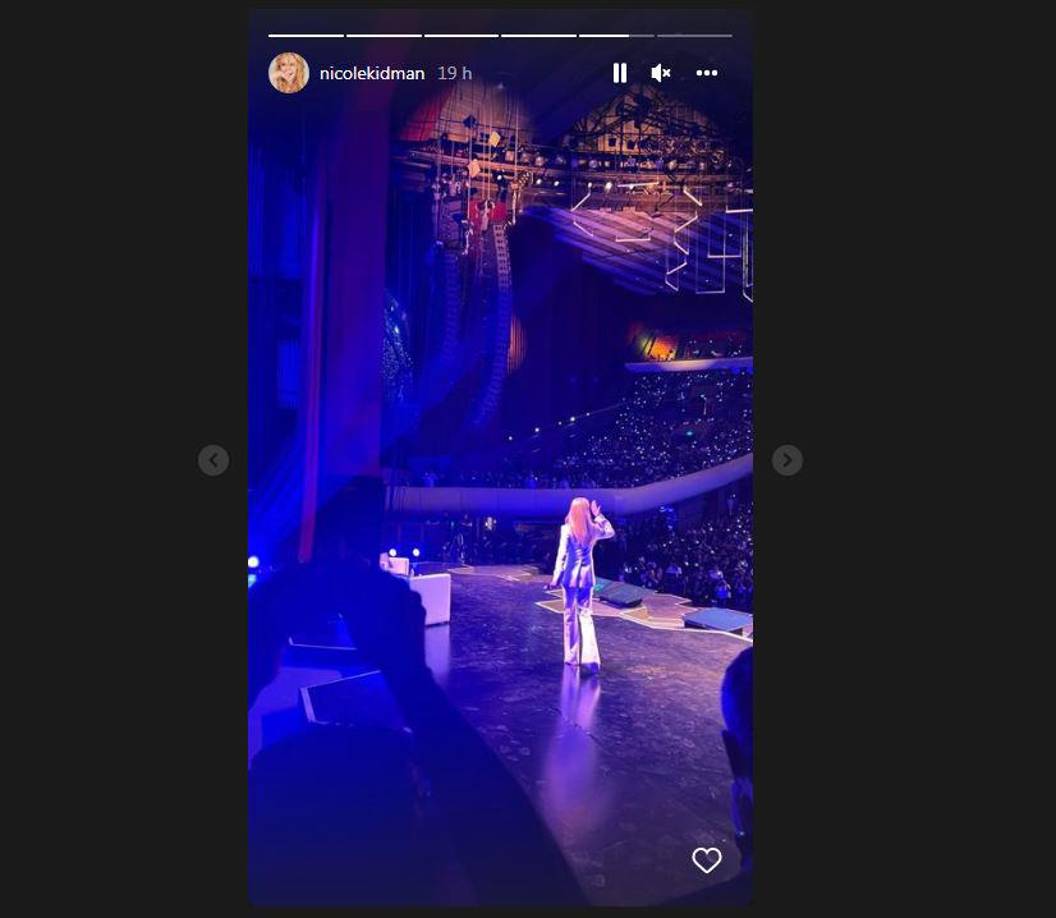This screenshot has width=1056, height=918.
Task: Go to the next story
Action: (787, 460)
